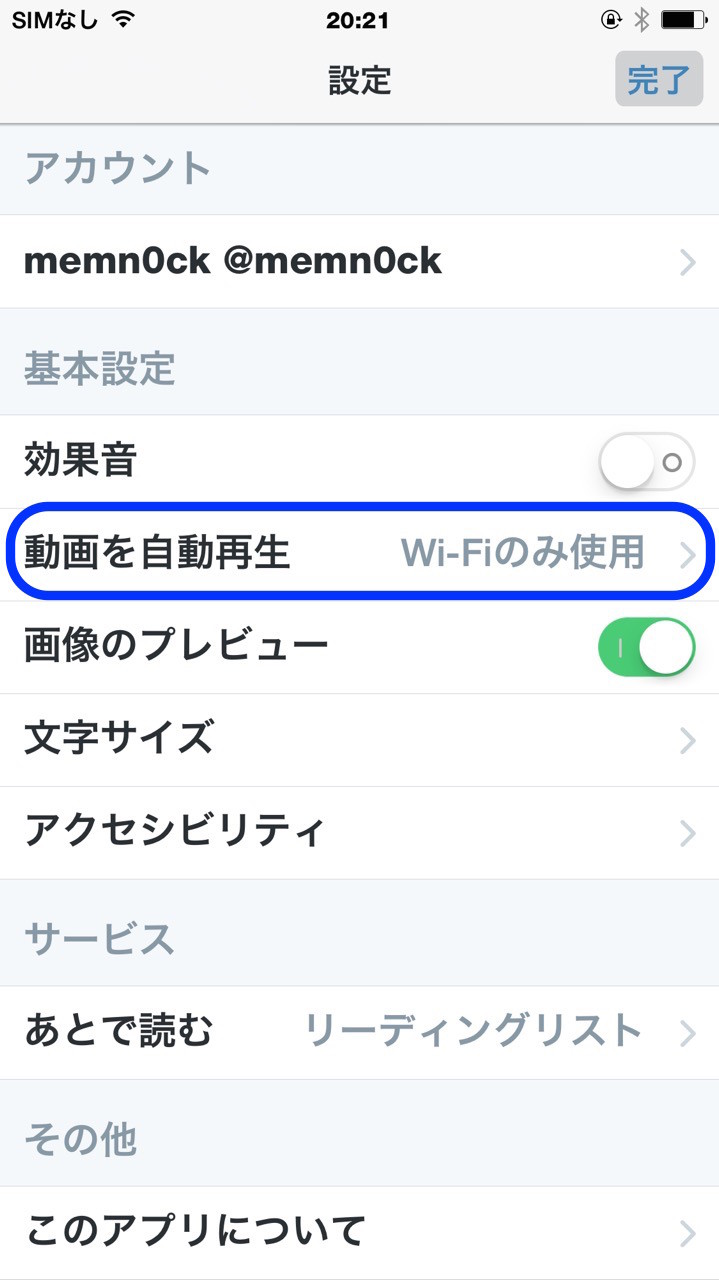The width and height of the screenshot is (719, 1280).
Task: Toggle the 効果音 sound effects switch
Action: (646, 462)
